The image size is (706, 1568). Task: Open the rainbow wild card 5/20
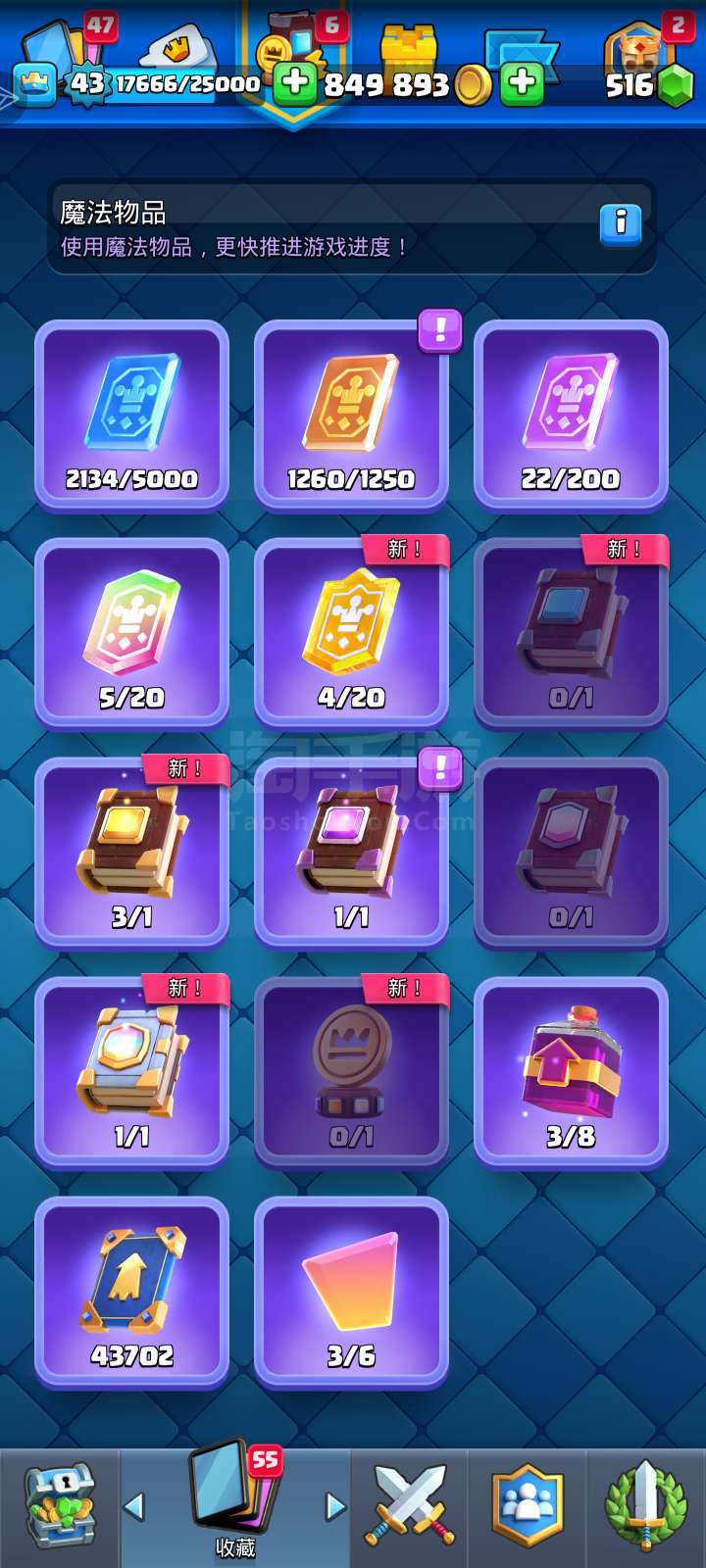coord(131,634)
